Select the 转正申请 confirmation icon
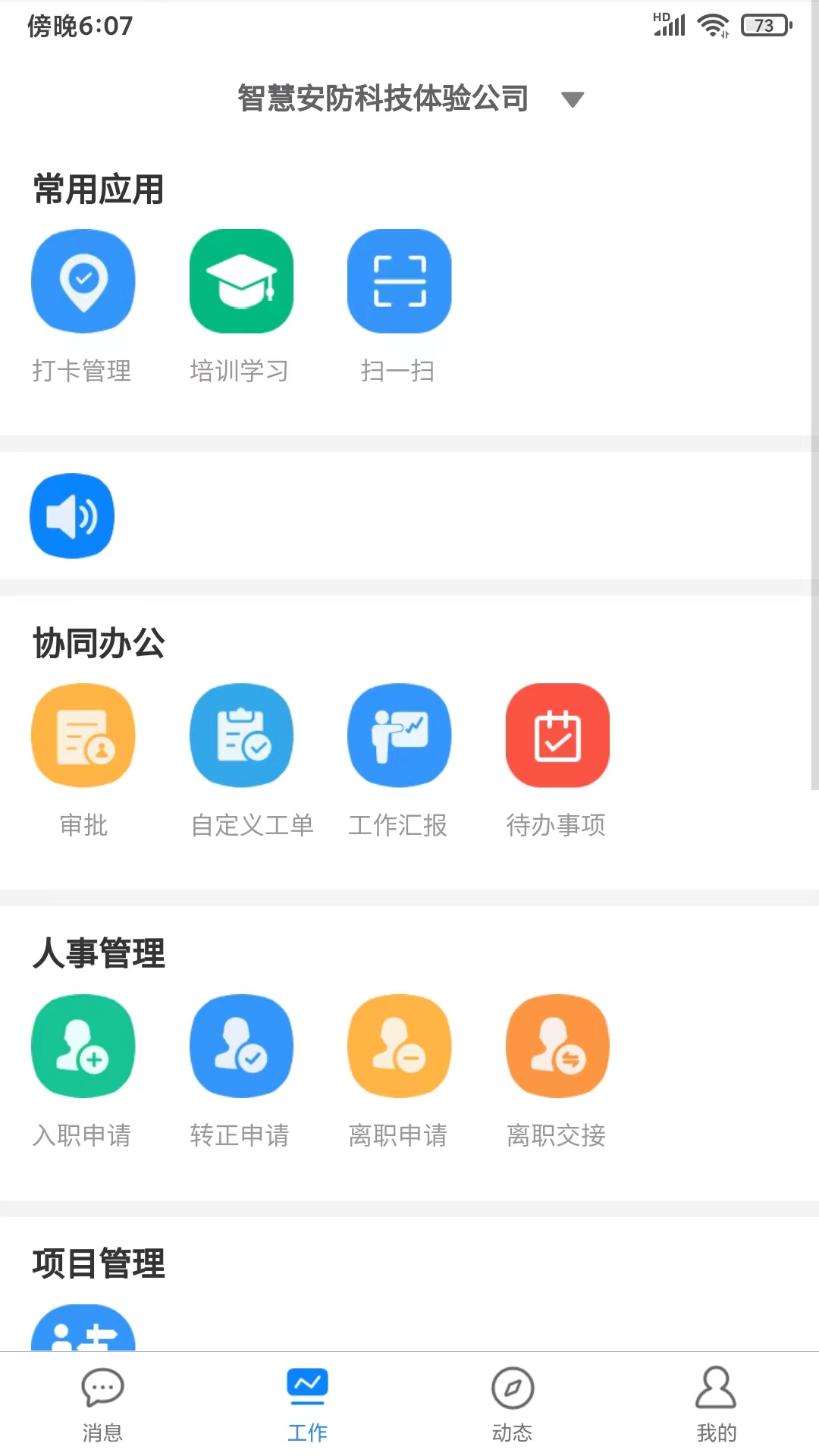The width and height of the screenshot is (819, 1456). pyautogui.click(x=241, y=1046)
